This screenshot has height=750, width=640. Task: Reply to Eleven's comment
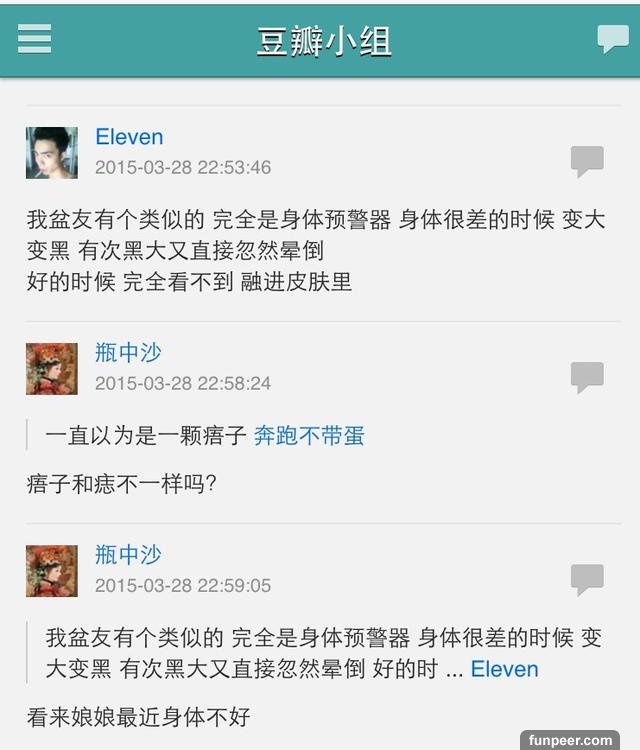[x=587, y=160]
